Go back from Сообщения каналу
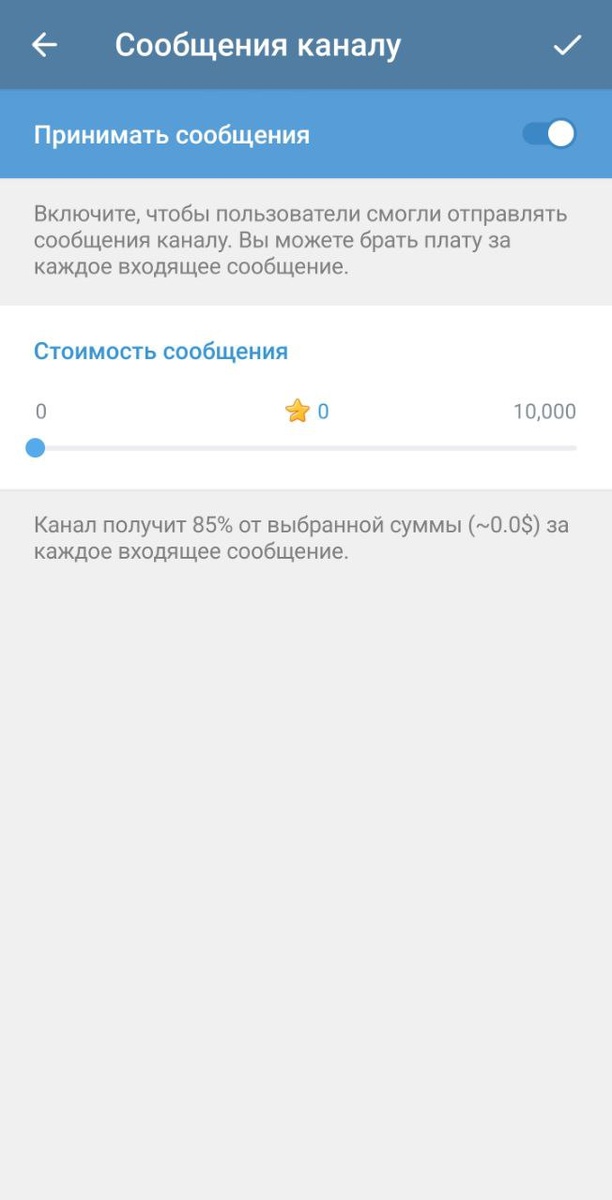Image resolution: width=612 pixels, height=1200 pixels. pyautogui.click(x=44, y=45)
